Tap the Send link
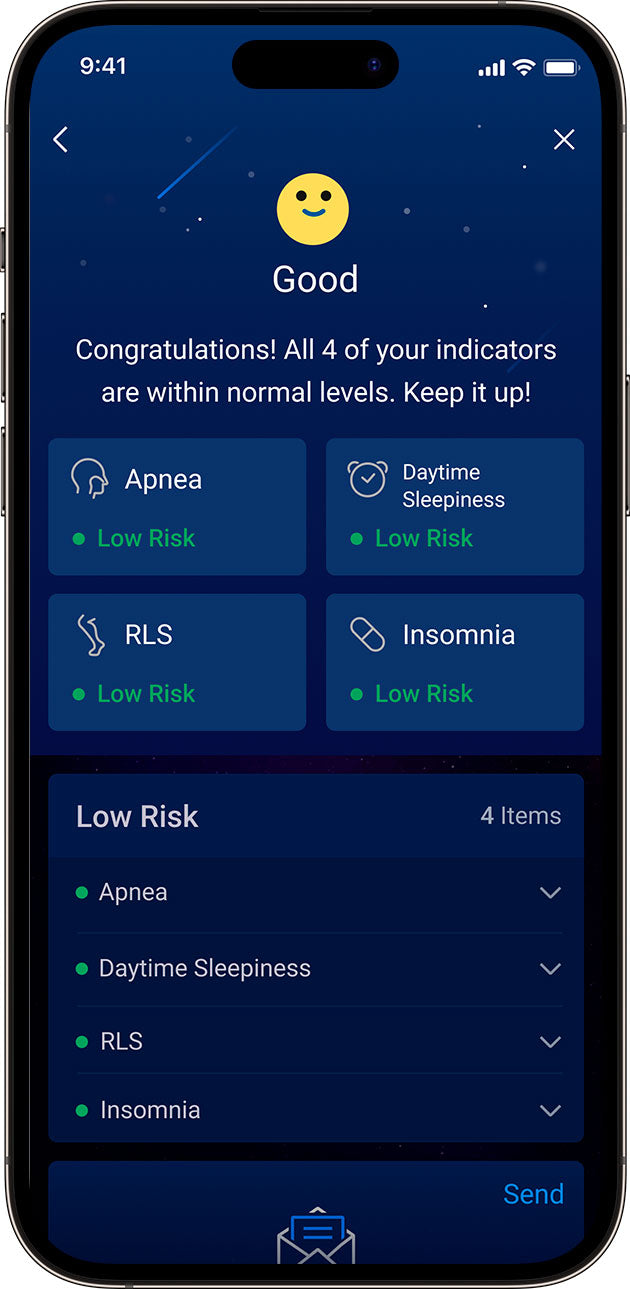Screen dimensions: 630x1289 pyautogui.click(x=533, y=1194)
